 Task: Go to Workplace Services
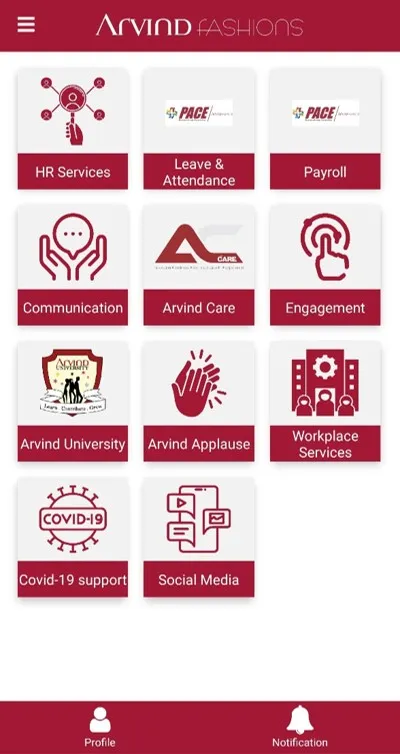click(325, 401)
